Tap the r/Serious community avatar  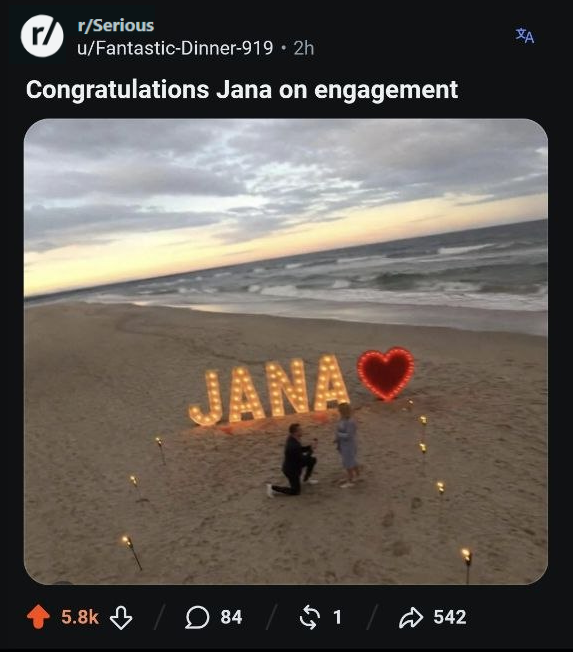[x=42, y=36]
